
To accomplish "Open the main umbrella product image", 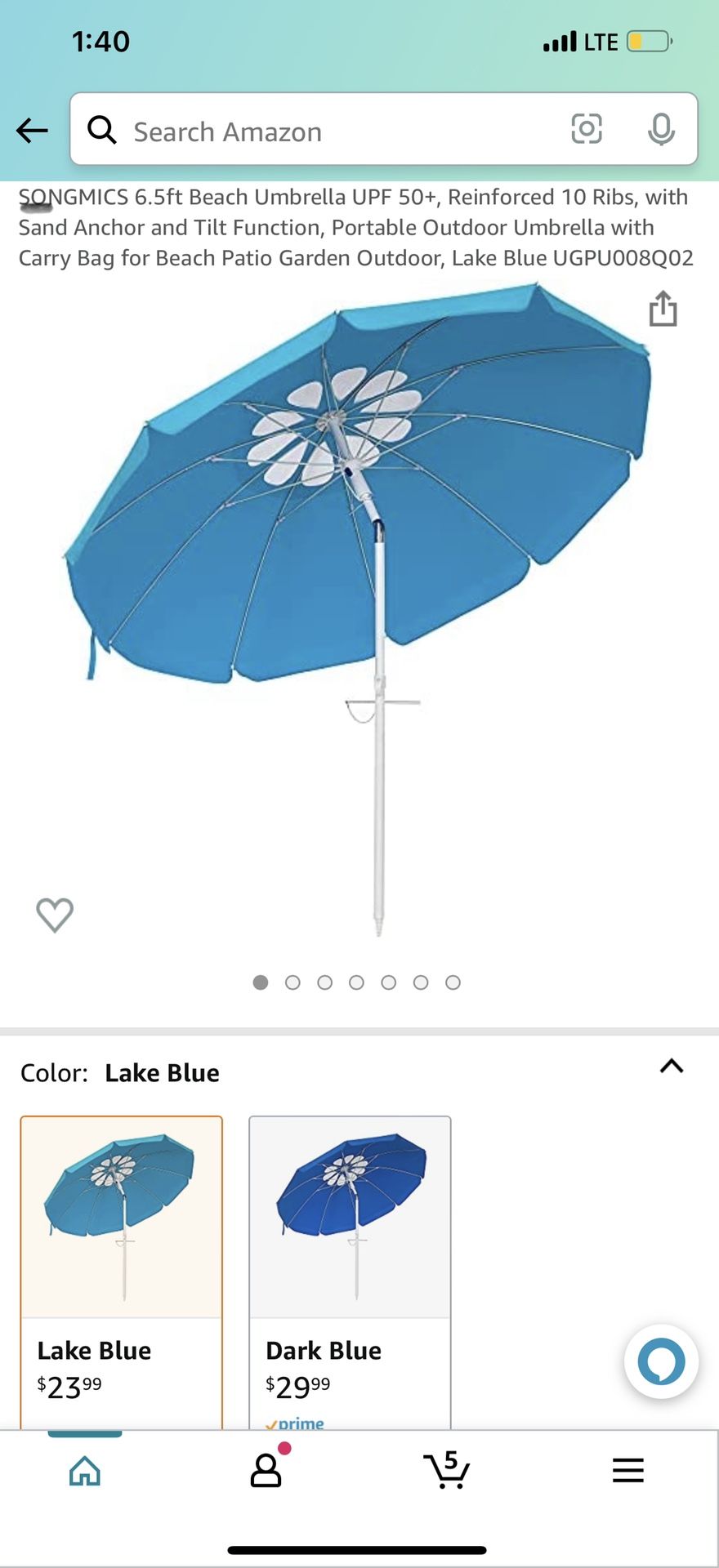I will tap(359, 604).
